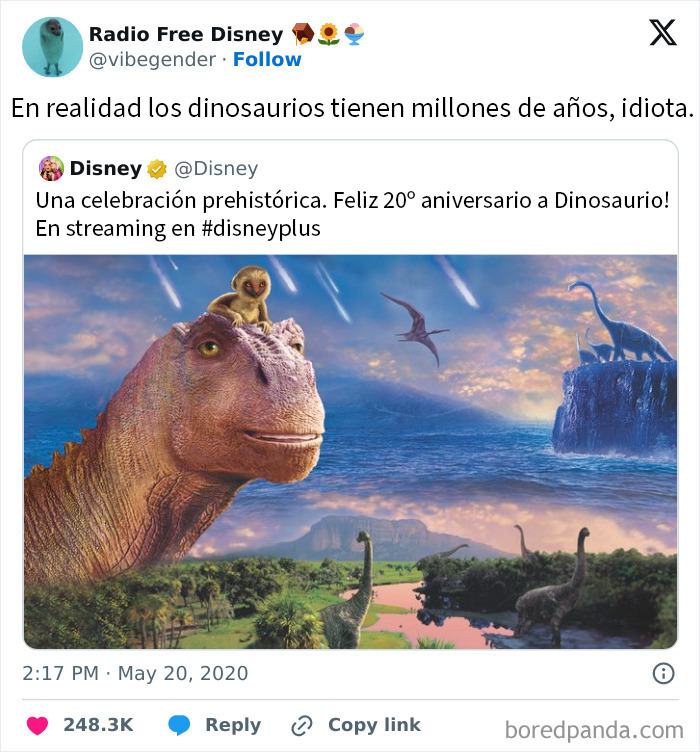
Task: Reply to this tweet
Action: pyautogui.click(x=214, y=725)
